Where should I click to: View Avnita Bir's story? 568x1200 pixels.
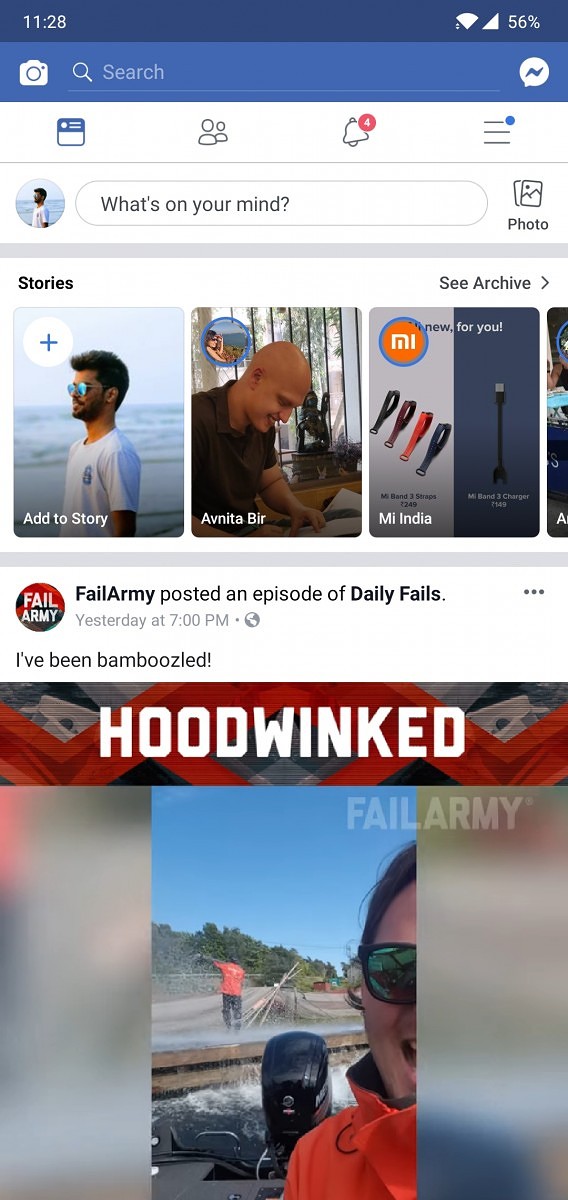[276, 422]
